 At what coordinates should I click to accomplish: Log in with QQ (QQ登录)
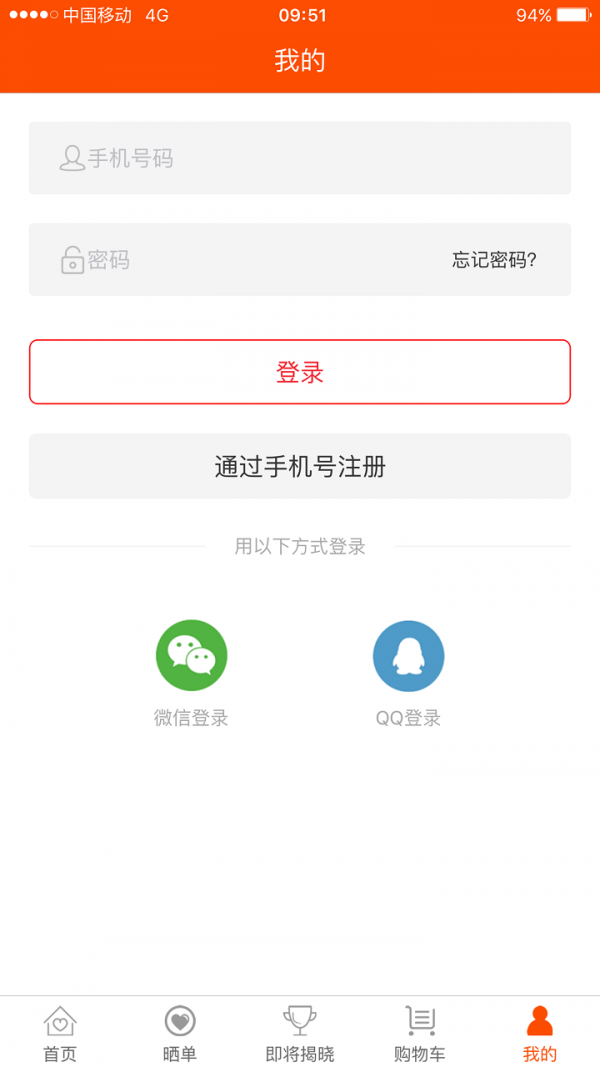coord(408,656)
